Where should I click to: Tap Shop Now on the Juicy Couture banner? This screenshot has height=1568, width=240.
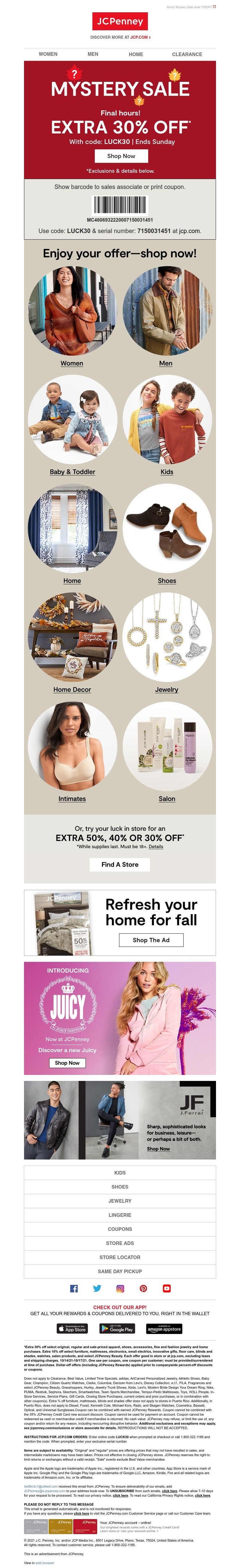[67, 1063]
